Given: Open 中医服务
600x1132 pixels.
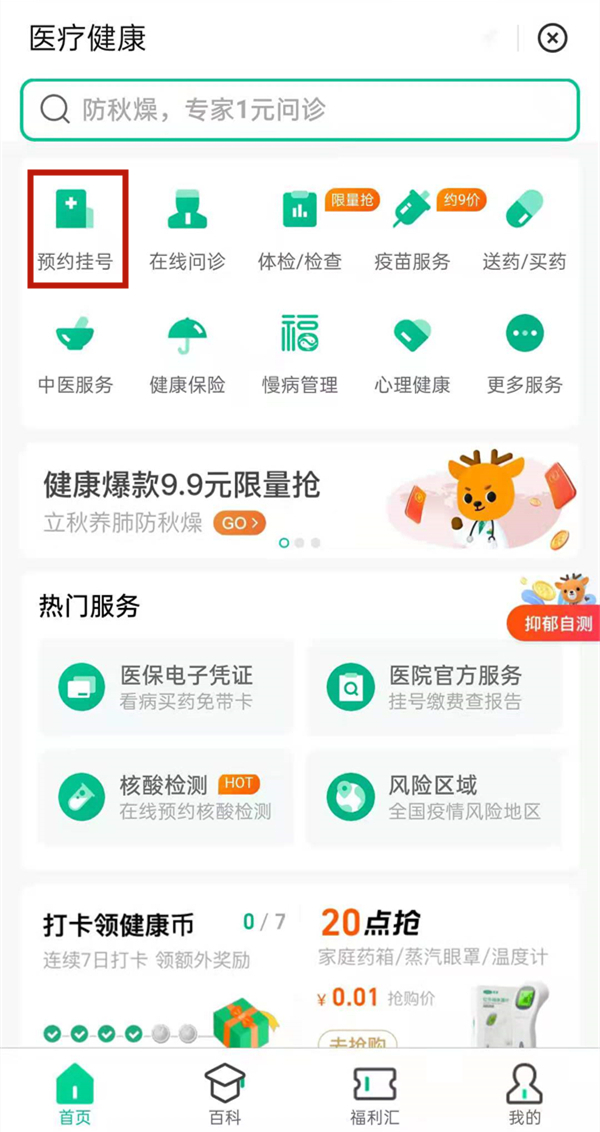Looking at the screenshot, I should coord(76,353).
